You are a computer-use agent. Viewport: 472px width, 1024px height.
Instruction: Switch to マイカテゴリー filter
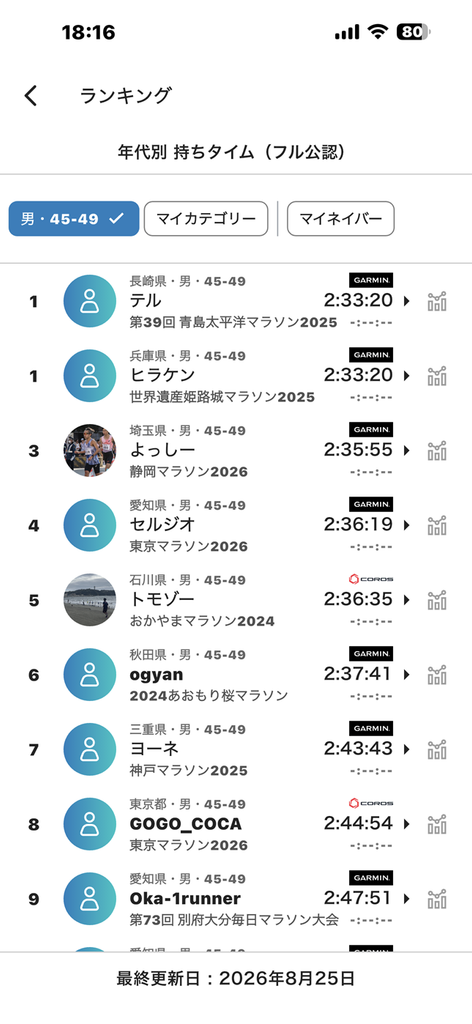coord(206,219)
